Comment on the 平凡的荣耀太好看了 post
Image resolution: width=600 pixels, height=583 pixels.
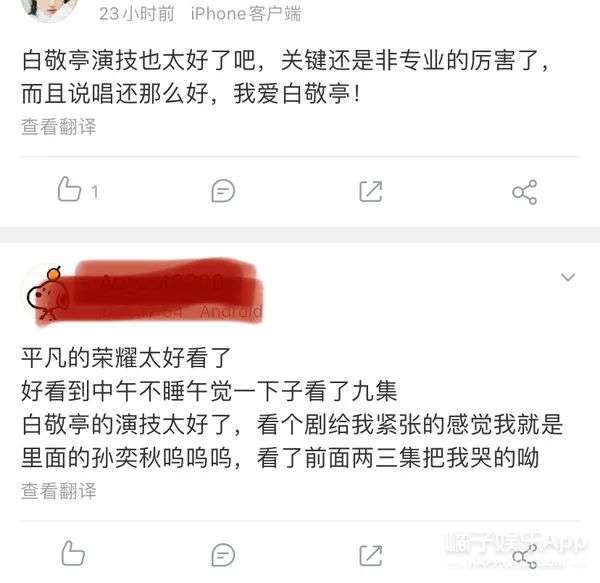223,555
